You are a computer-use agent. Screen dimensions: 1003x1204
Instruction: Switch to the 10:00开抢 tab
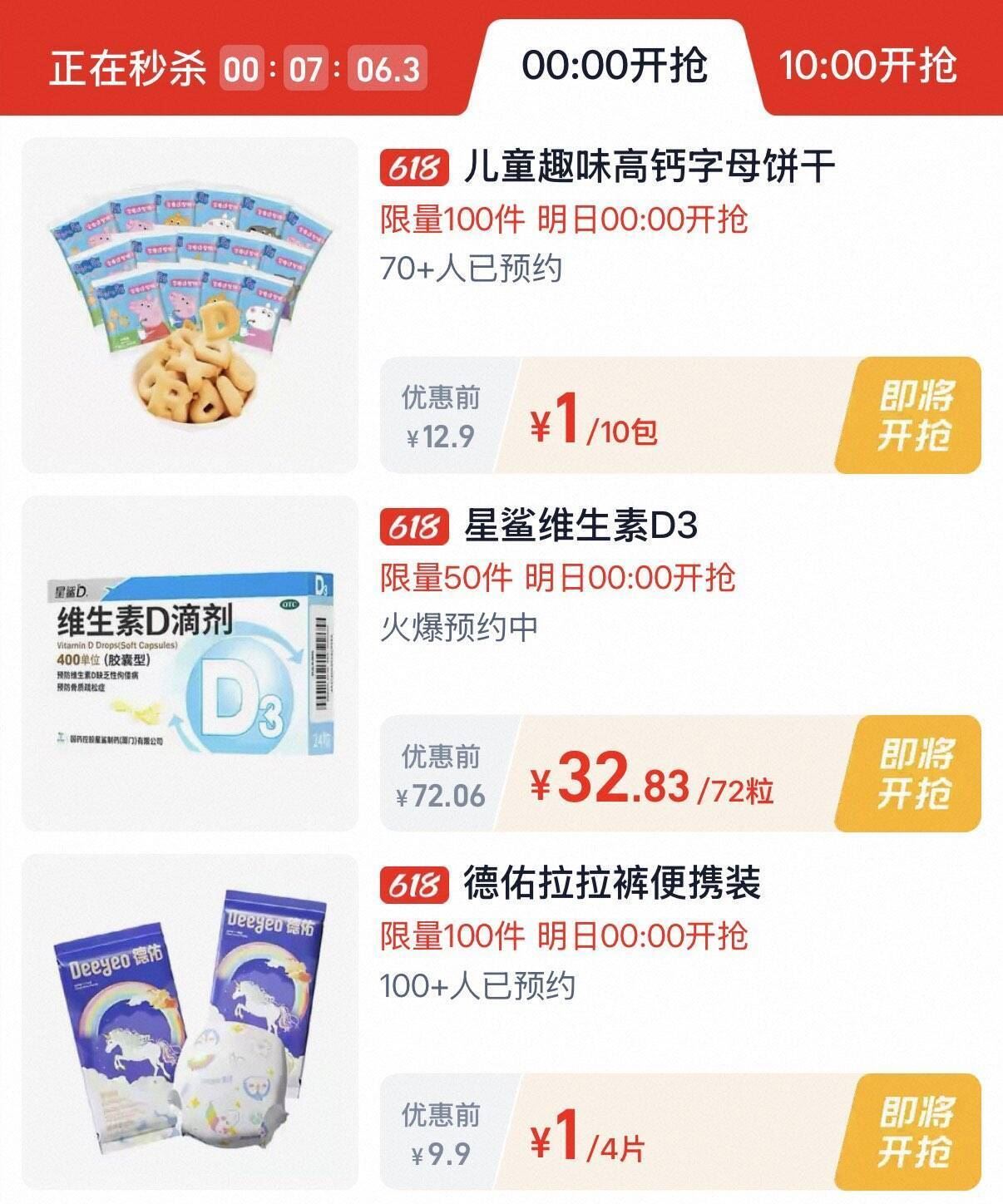868,65
